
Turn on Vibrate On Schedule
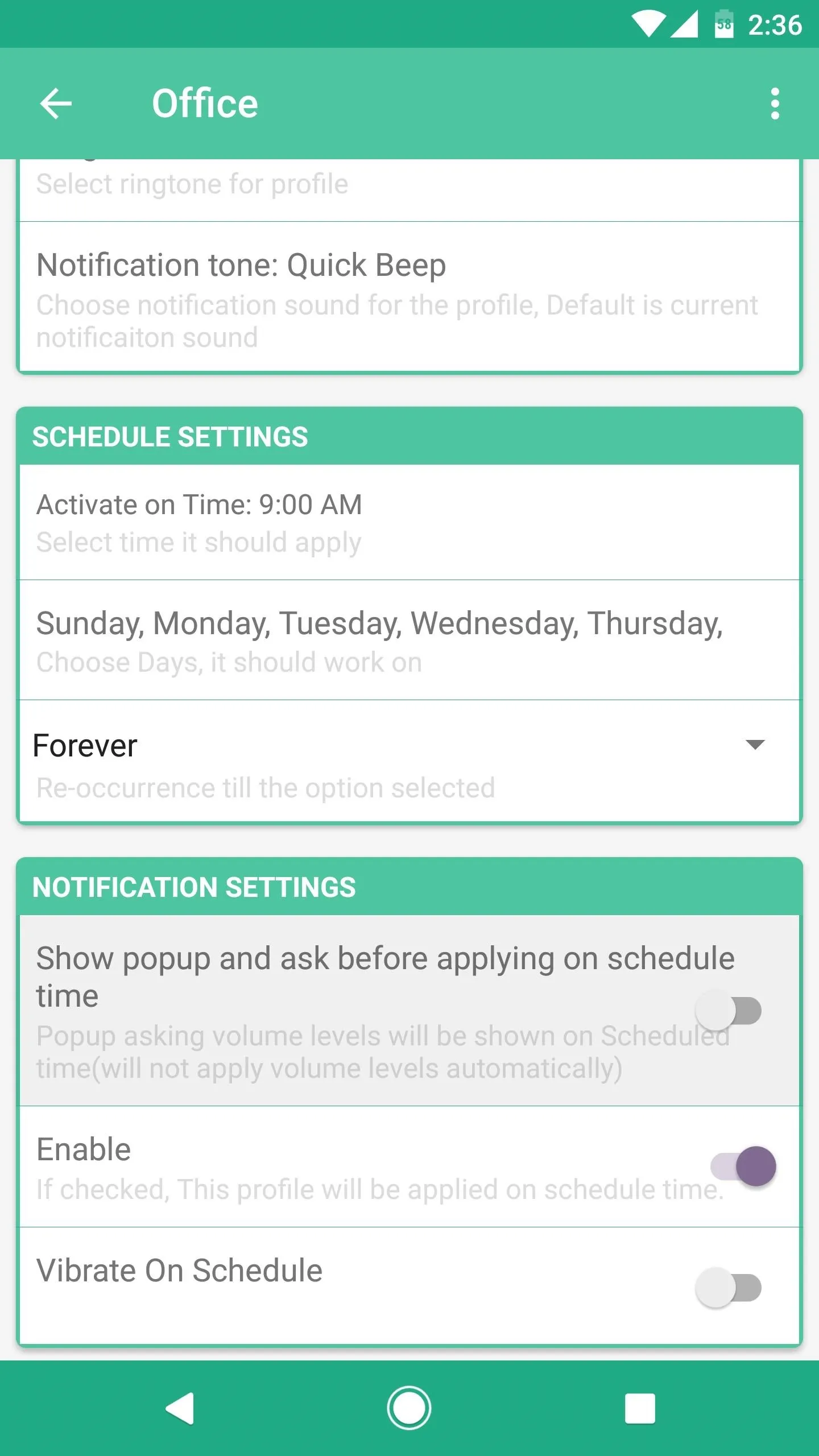728,1288
